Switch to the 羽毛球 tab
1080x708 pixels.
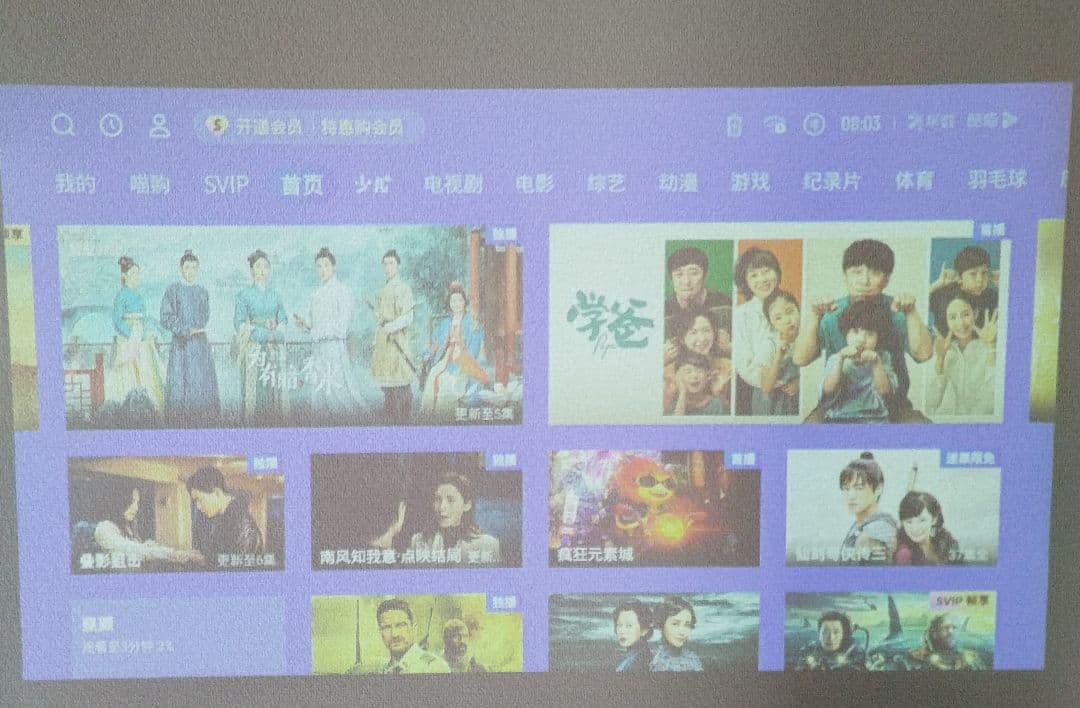[996, 180]
